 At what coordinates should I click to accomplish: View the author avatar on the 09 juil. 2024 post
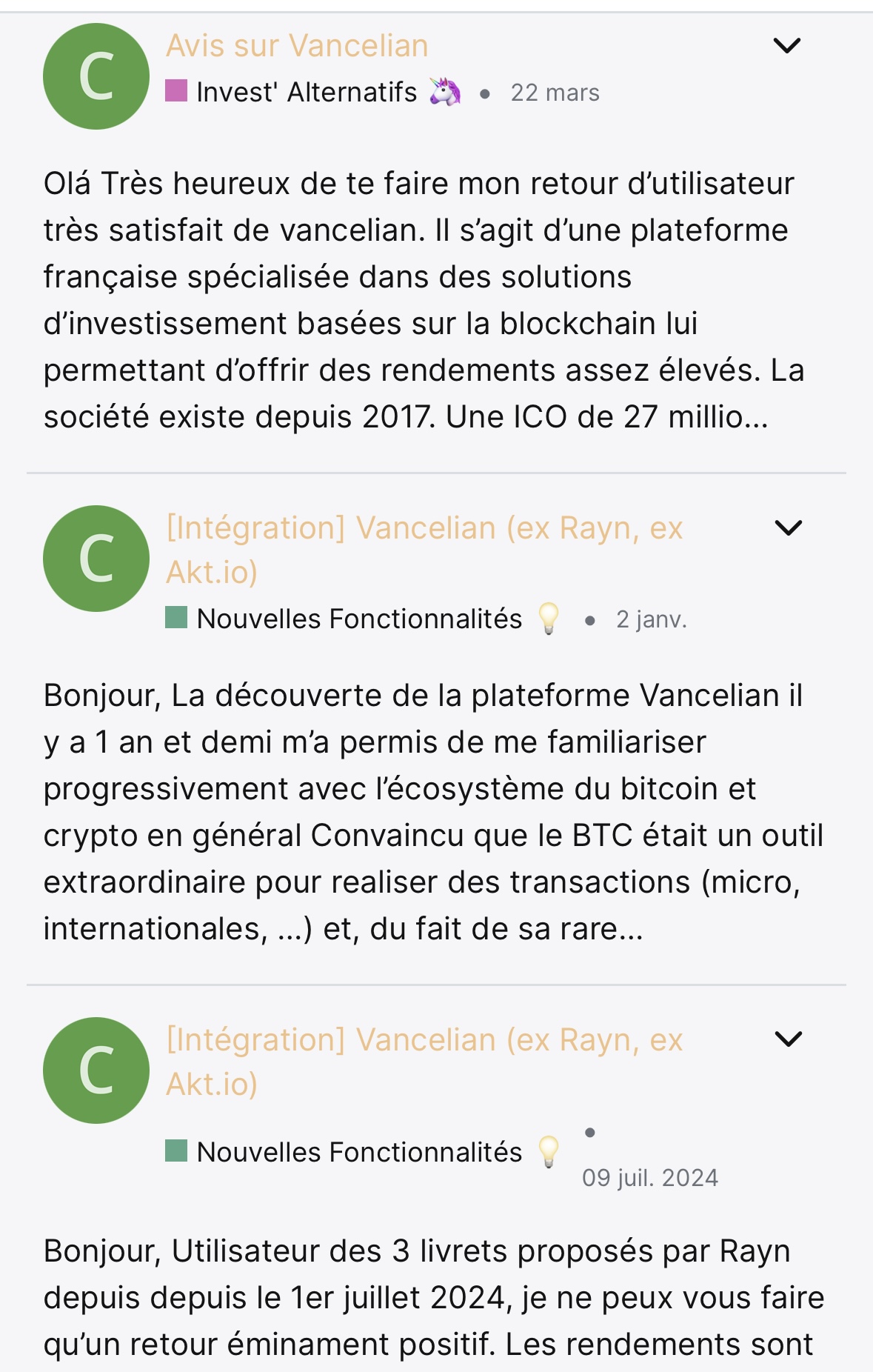pos(96,1070)
